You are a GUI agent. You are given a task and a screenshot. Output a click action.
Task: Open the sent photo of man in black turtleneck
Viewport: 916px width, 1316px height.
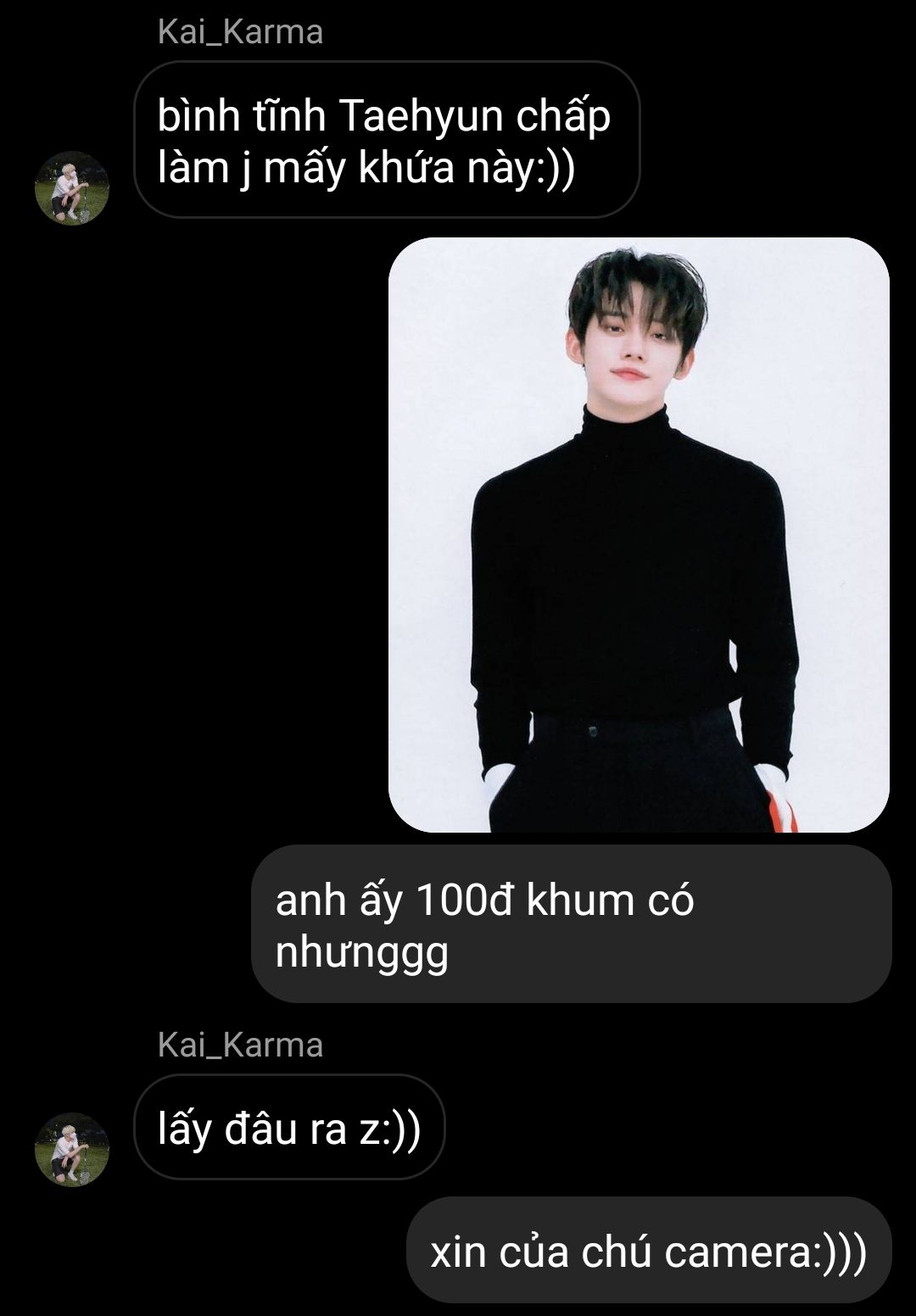coord(639,535)
